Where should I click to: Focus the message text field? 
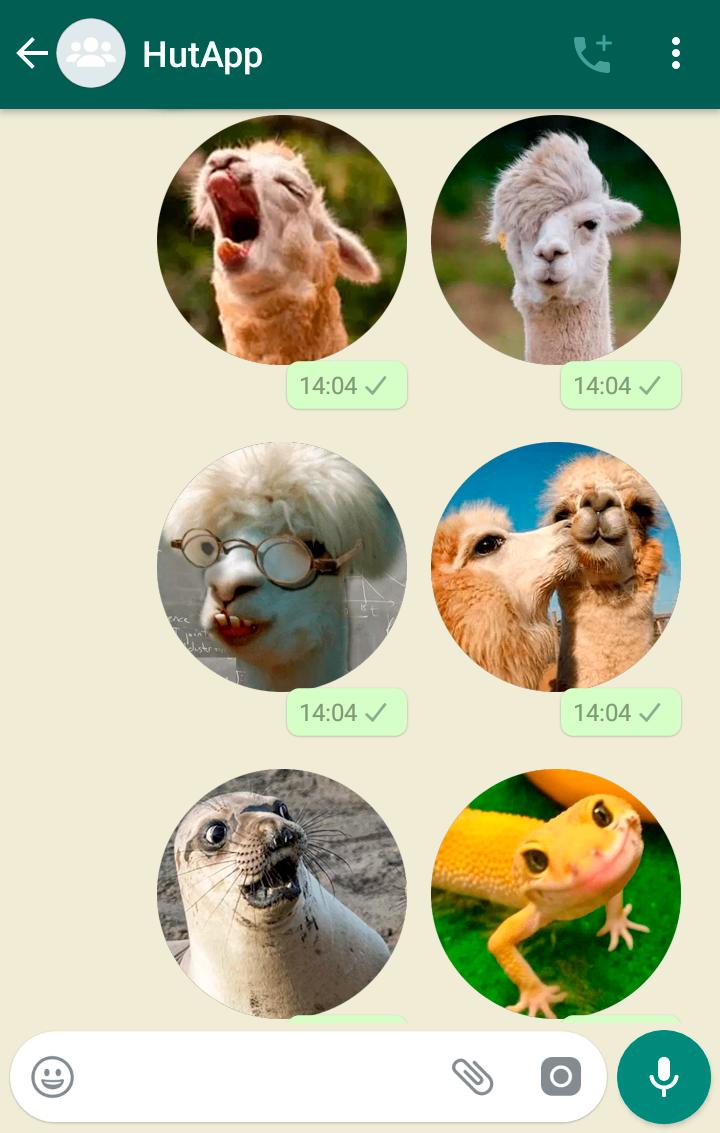(260, 1077)
